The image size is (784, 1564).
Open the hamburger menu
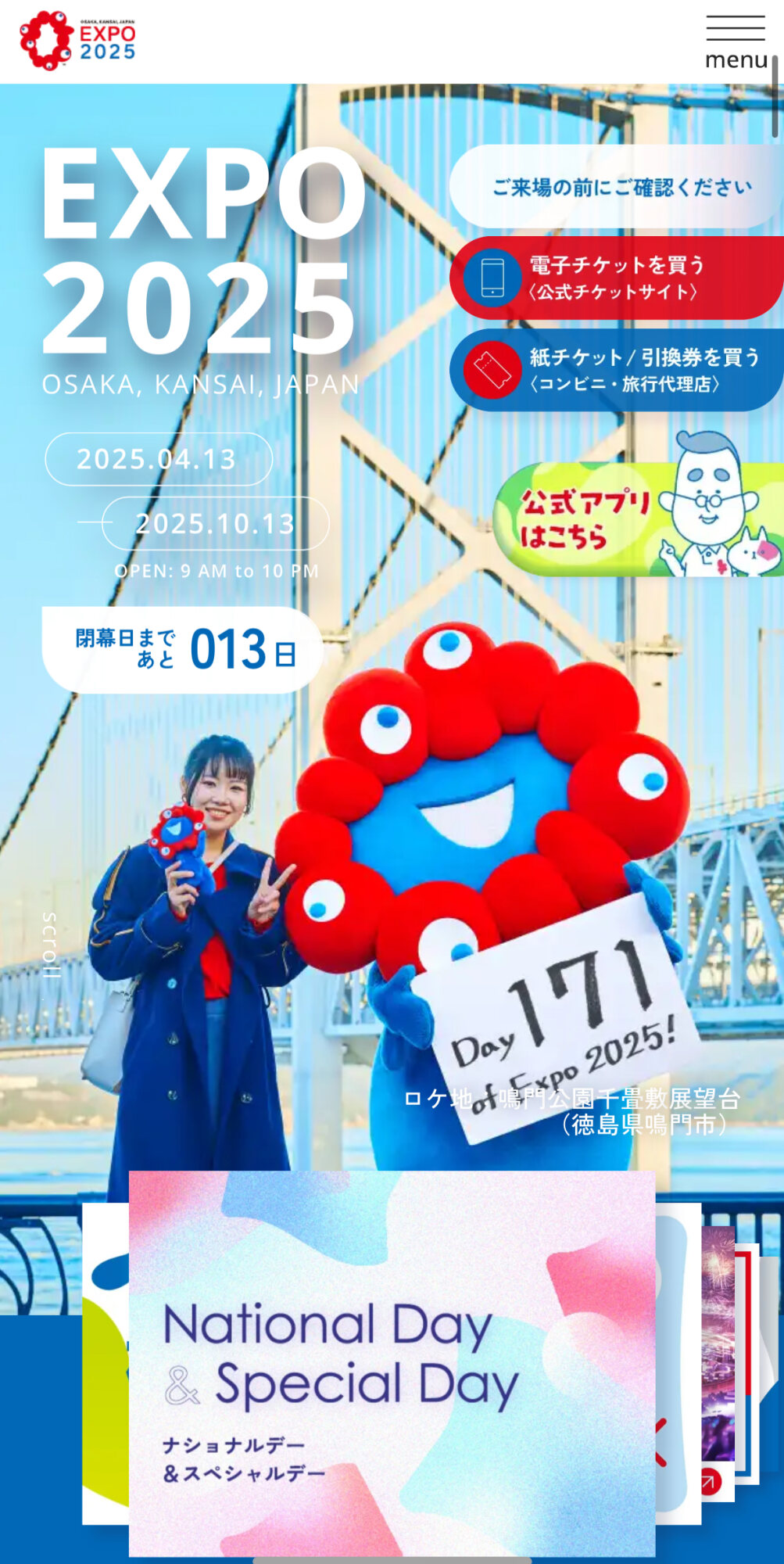(736, 42)
